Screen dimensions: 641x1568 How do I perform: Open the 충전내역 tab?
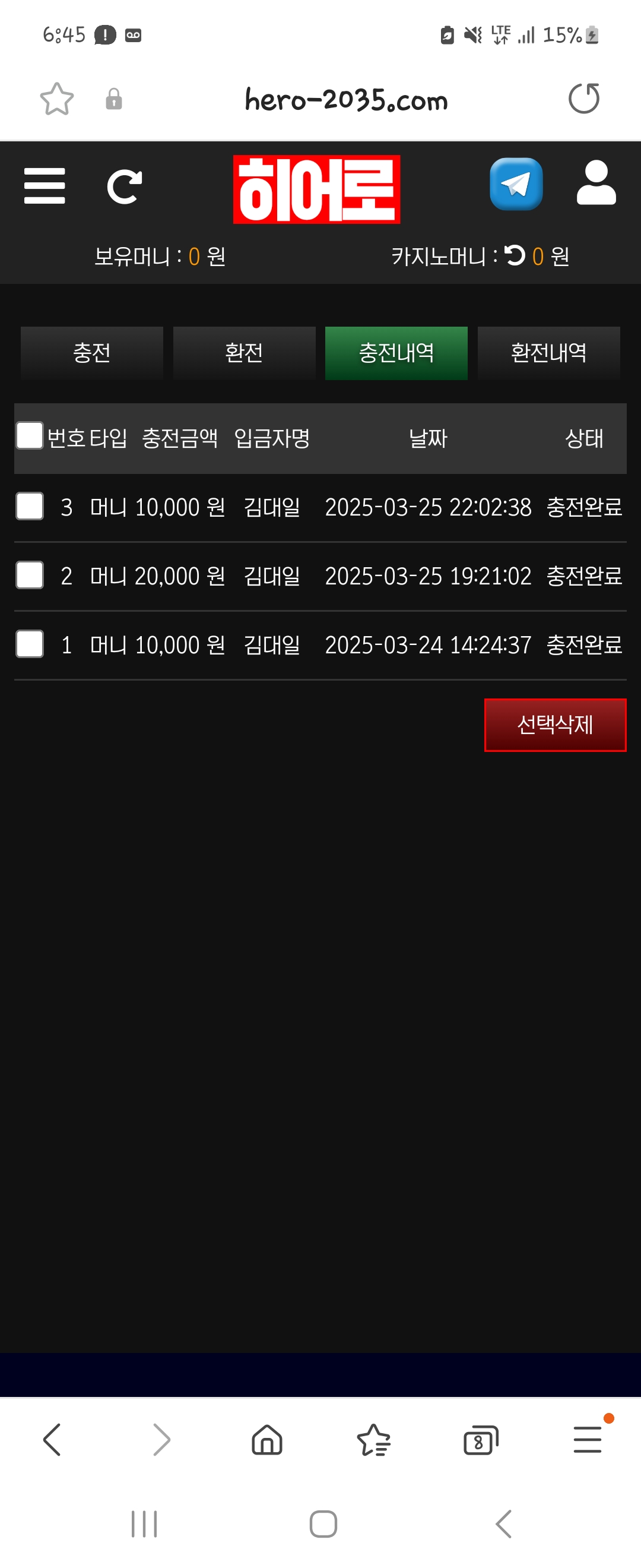tap(396, 353)
